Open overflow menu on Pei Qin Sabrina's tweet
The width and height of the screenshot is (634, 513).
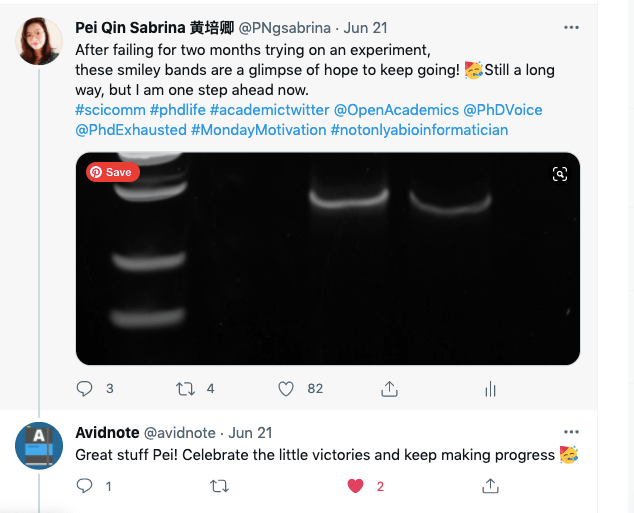pyautogui.click(x=571, y=27)
